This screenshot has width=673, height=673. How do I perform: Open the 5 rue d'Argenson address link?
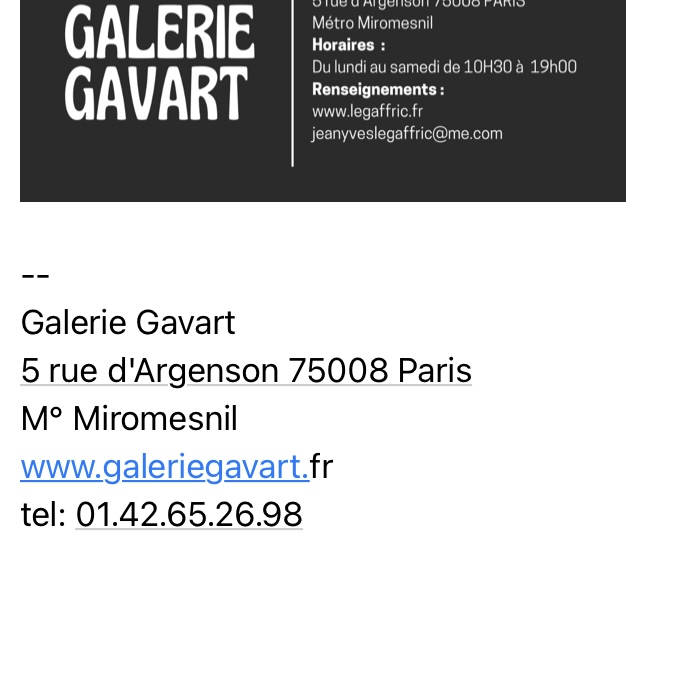(x=245, y=371)
